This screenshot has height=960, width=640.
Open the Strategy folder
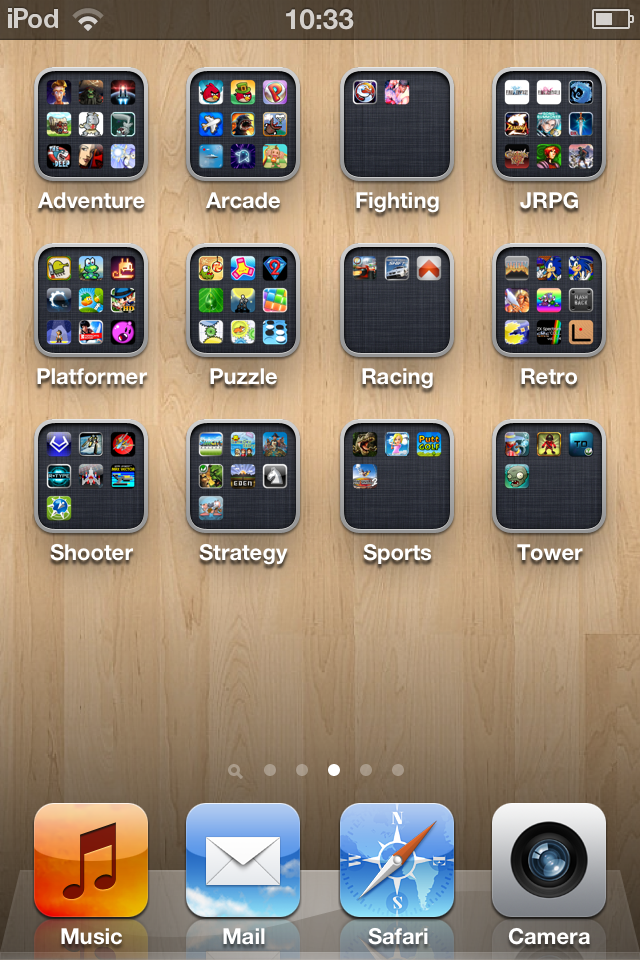point(243,477)
